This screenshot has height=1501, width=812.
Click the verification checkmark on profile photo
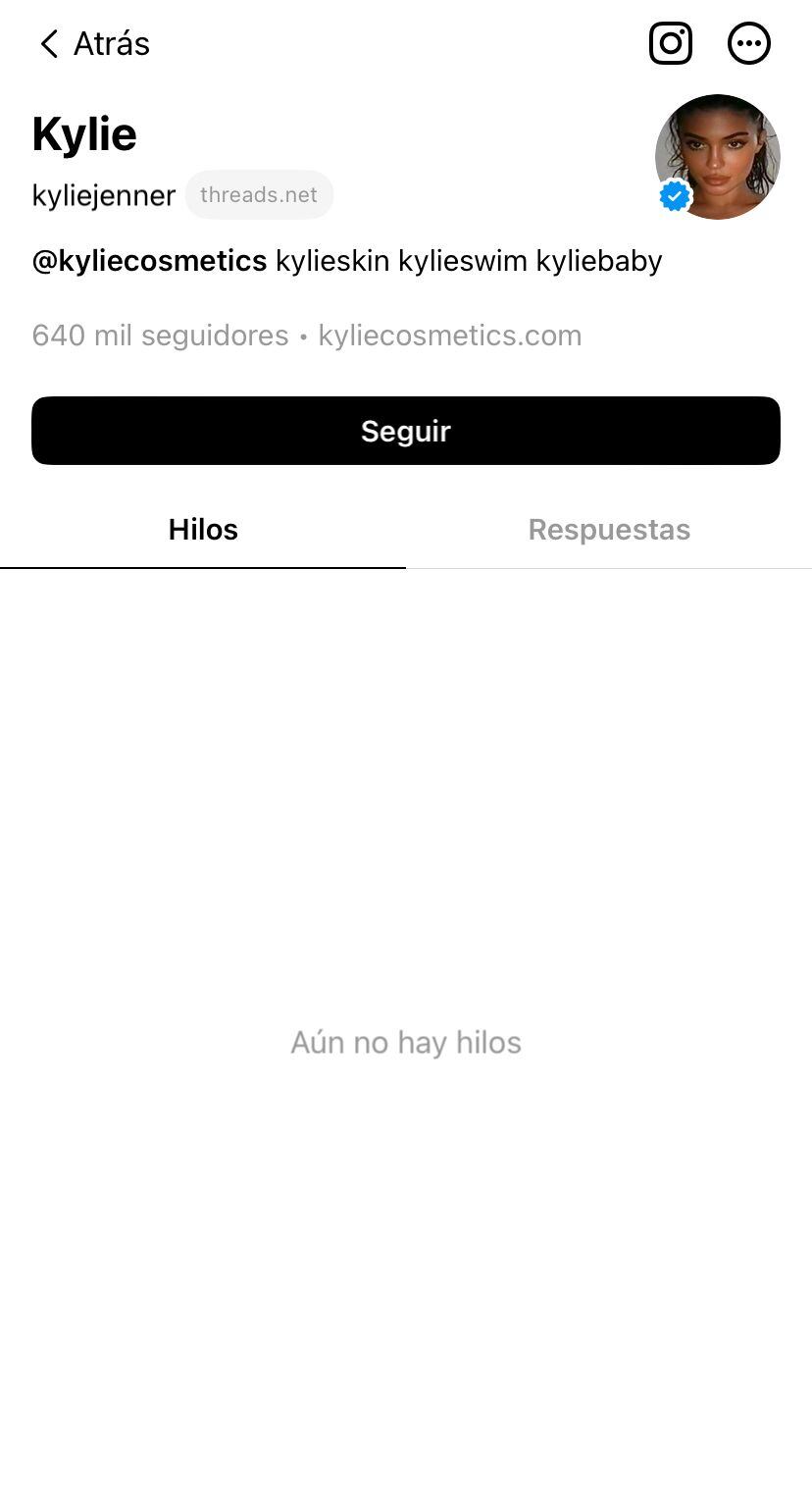point(674,195)
